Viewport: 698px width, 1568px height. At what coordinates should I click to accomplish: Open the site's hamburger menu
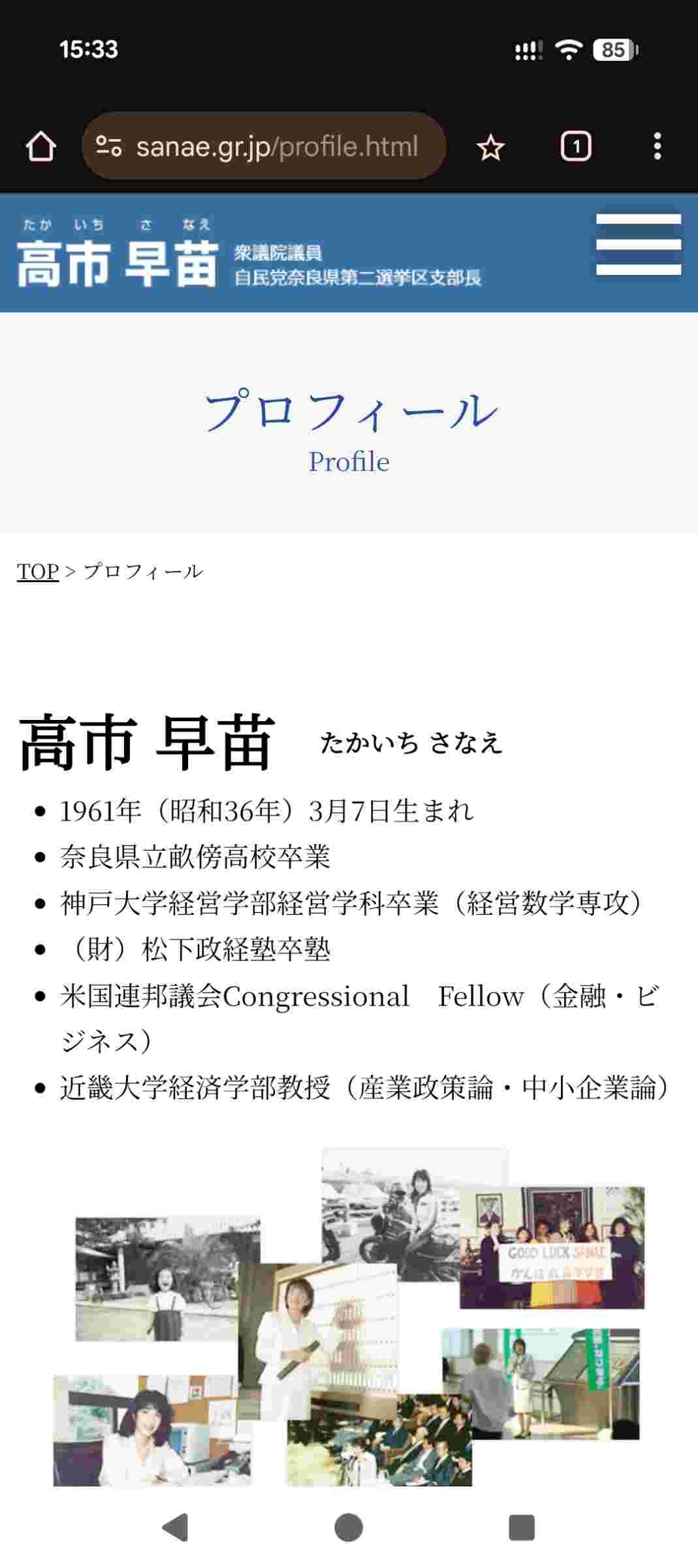tap(638, 244)
